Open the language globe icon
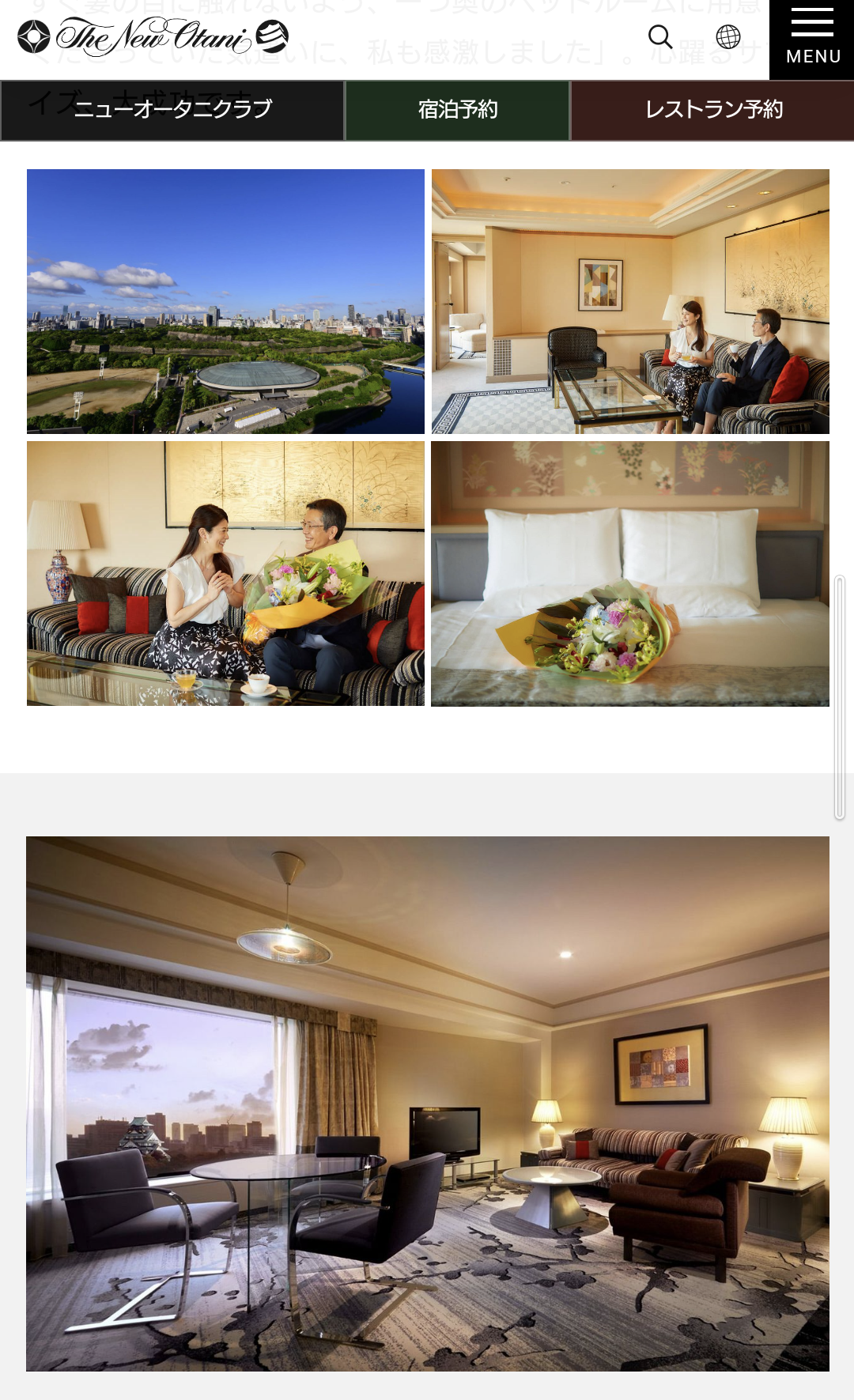The image size is (854, 1400). click(x=728, y=36)
